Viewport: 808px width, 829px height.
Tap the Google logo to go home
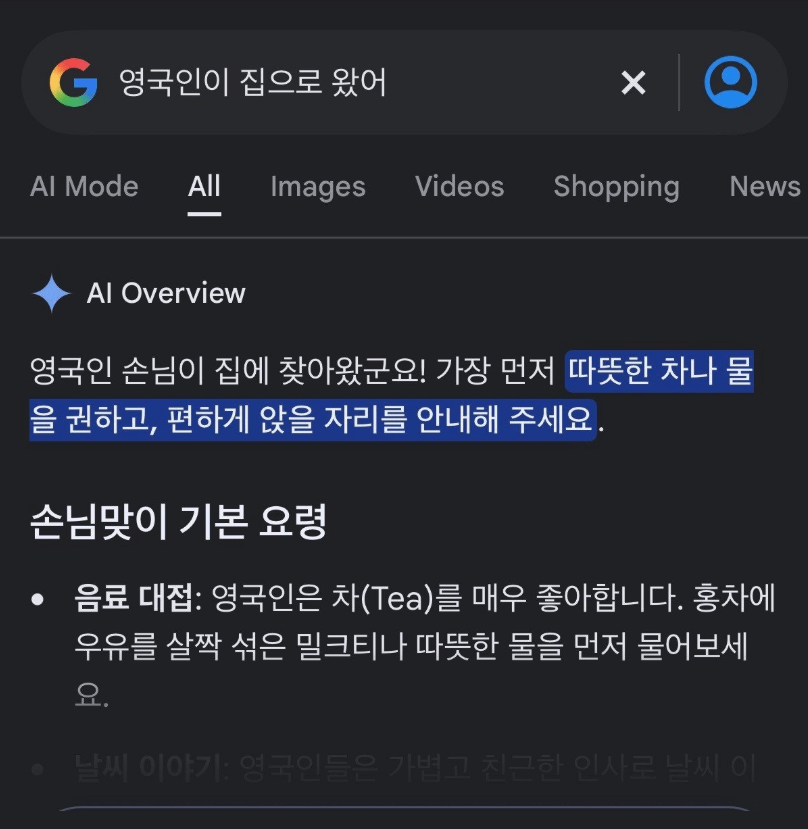pos(73,82)
